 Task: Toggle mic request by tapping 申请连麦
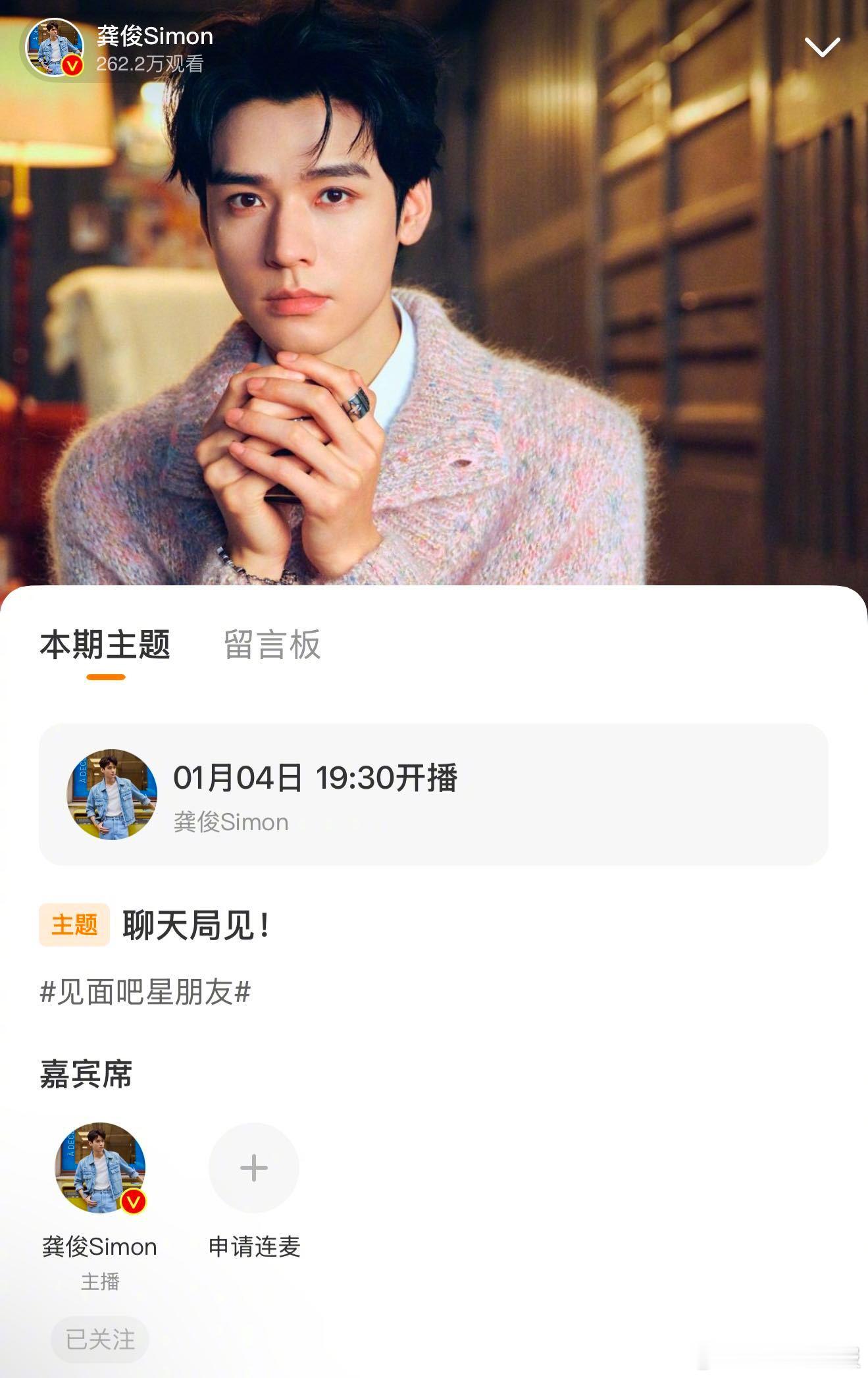click(x=253, y=1244)
